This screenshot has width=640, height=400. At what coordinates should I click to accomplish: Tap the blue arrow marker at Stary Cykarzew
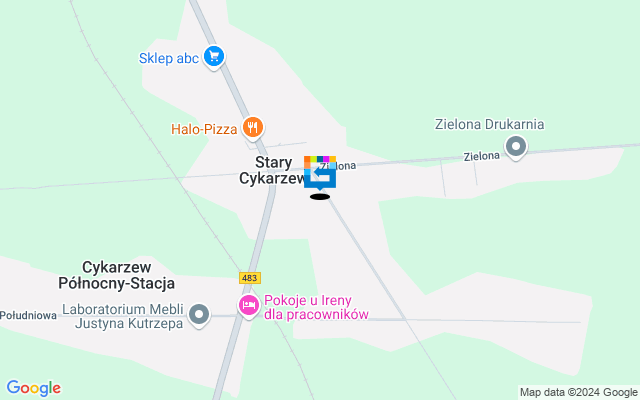tap(319, 175)
